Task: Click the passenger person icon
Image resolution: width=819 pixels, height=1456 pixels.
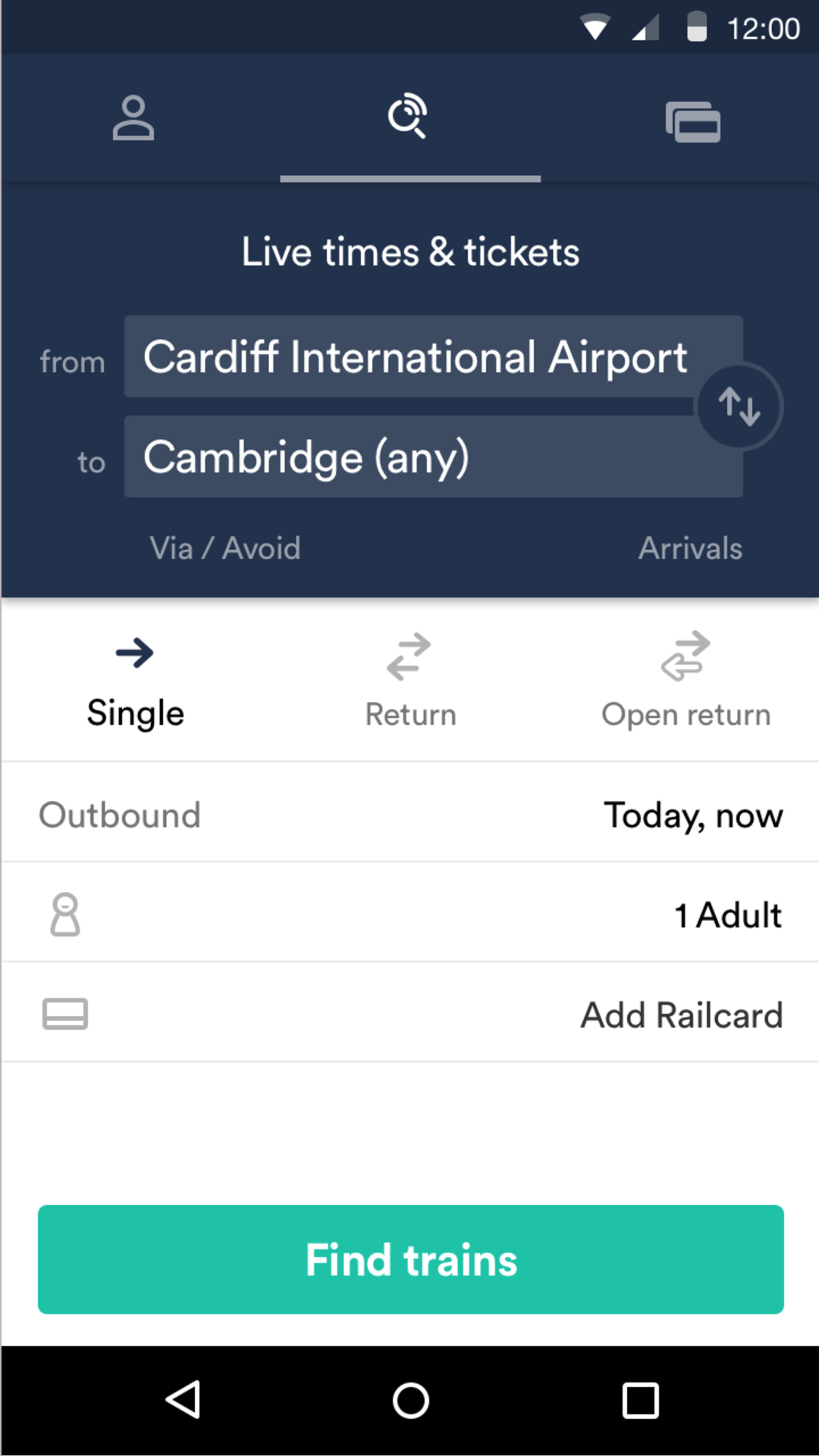Action: (65, 914)
